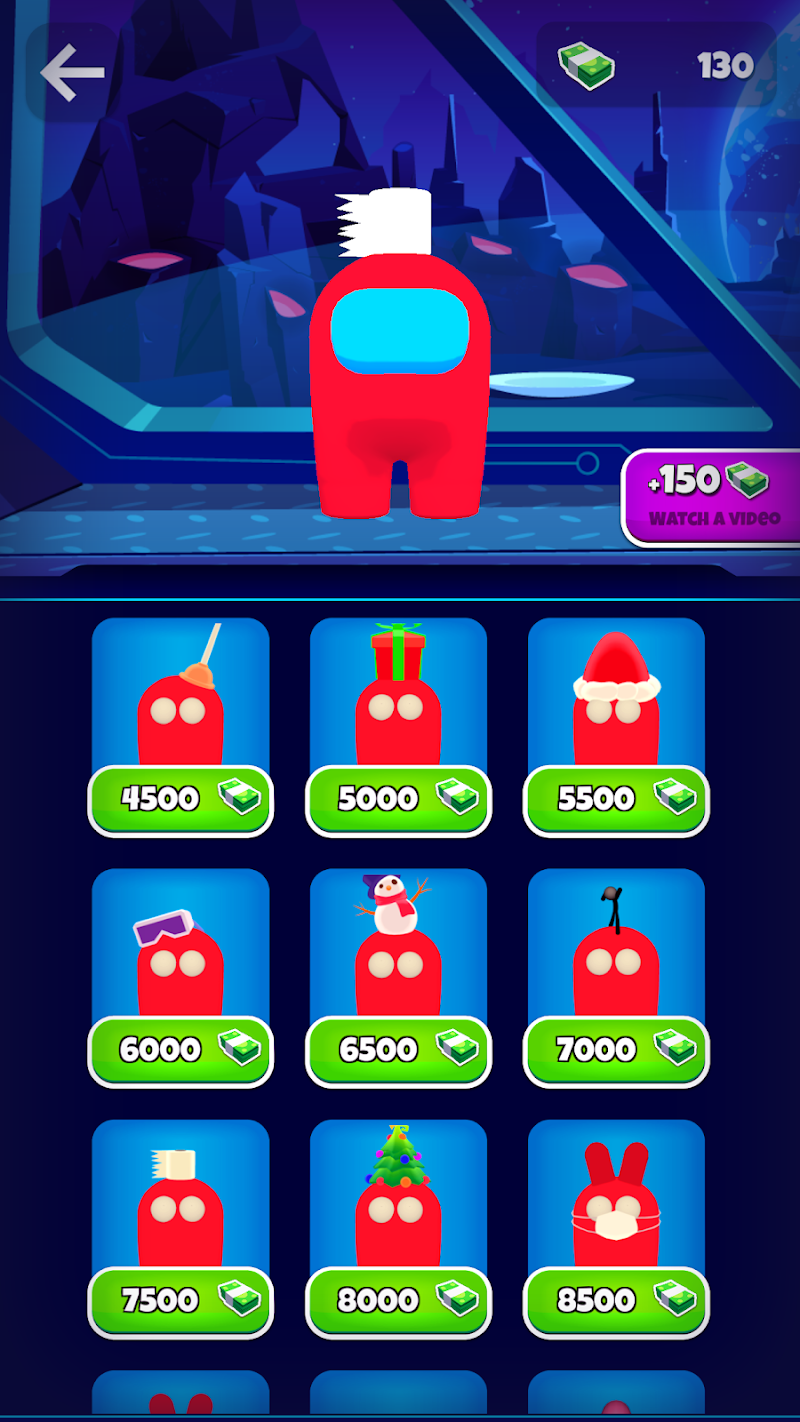800x1422 pixels.
Task: Go back using the arrow button
Action: 72,71
